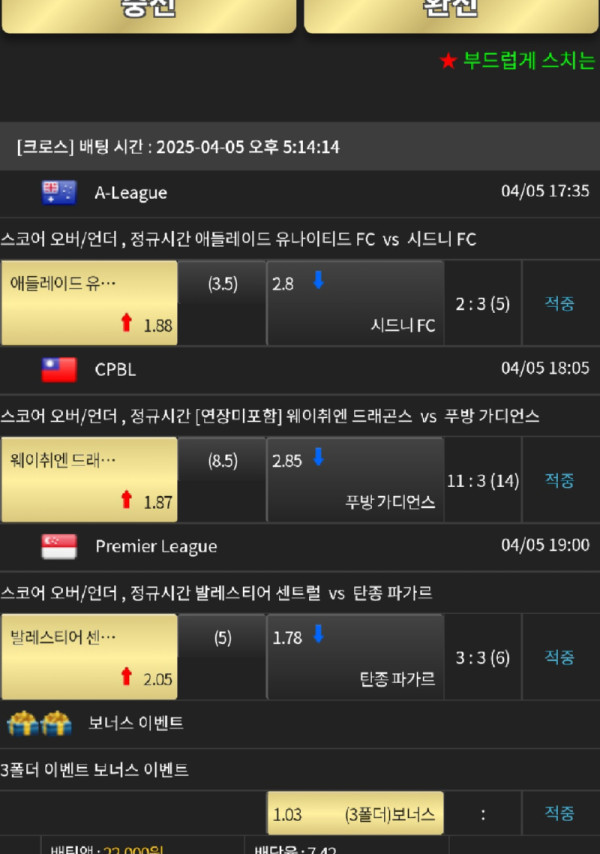Tap the 충전 deposit button
Screen dimensions: 600x854
(148, 14)
